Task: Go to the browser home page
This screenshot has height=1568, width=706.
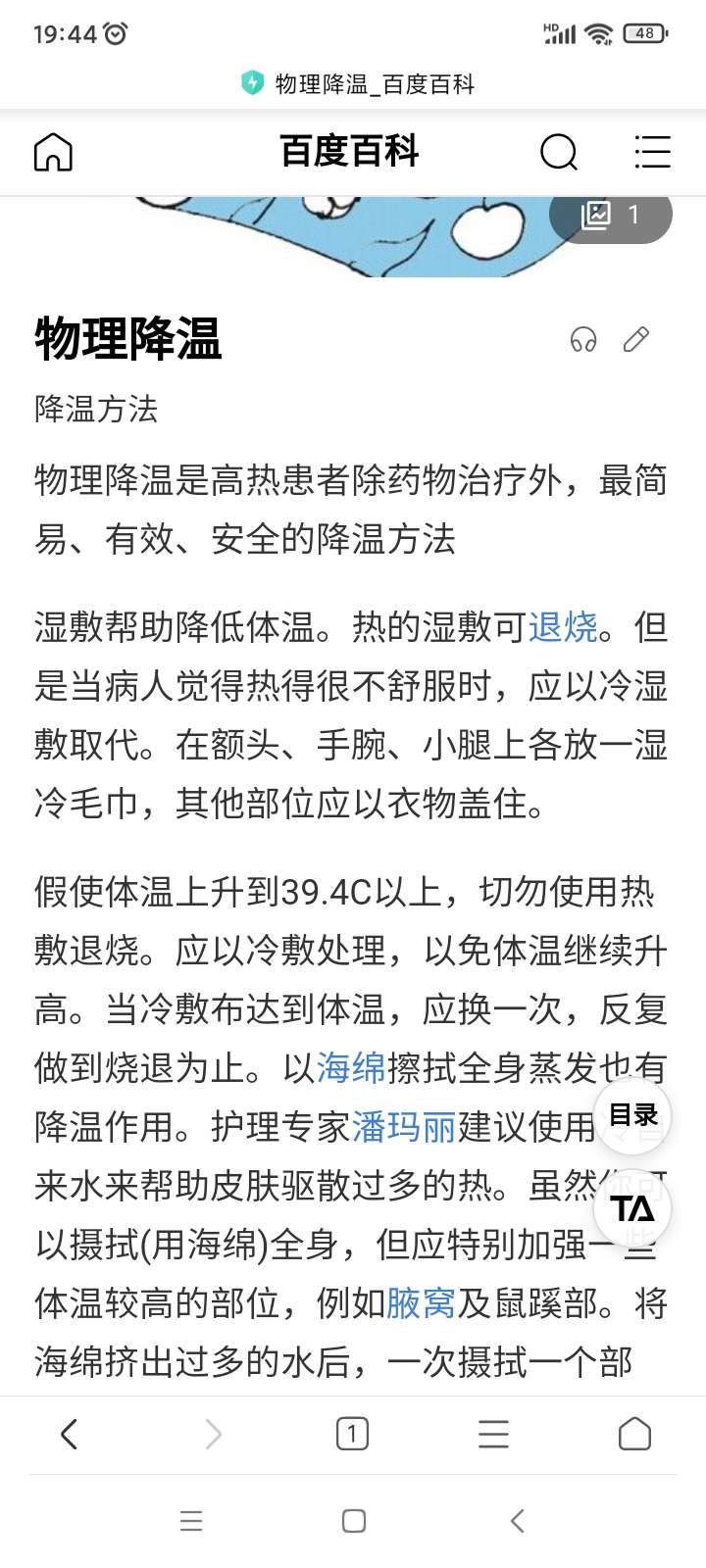Action: click(634, 1434)
